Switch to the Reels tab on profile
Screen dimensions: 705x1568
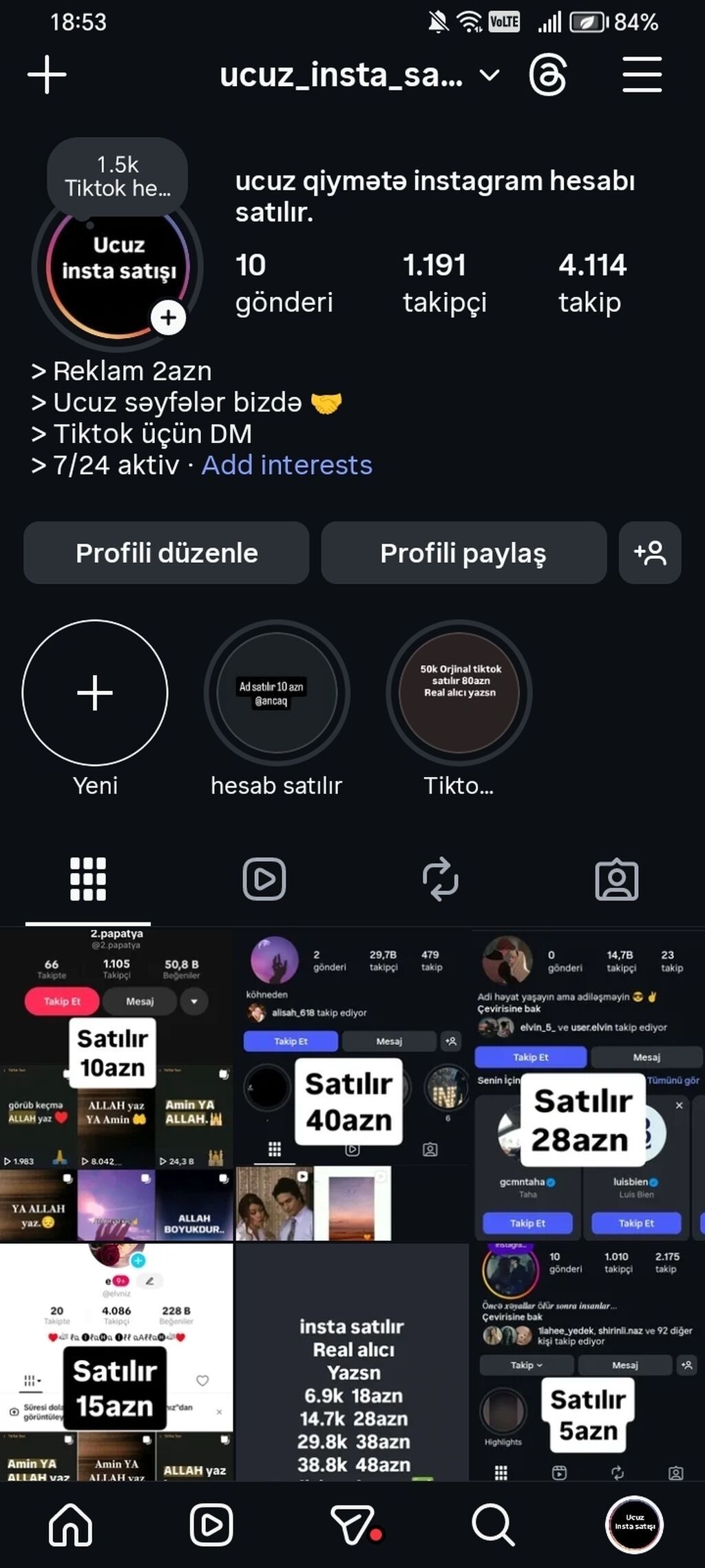[264, 879]
